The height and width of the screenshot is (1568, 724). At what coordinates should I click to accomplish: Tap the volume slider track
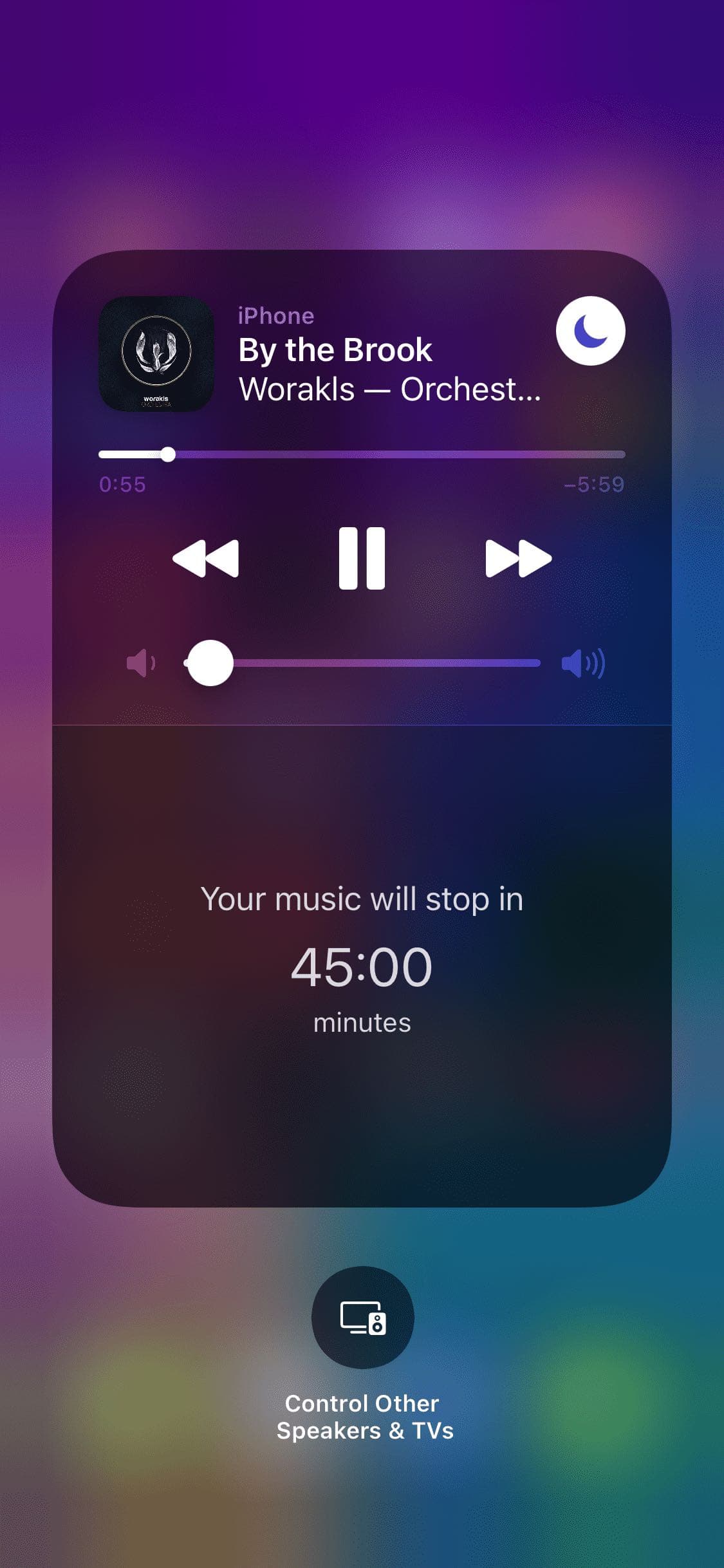click(362, 663)
